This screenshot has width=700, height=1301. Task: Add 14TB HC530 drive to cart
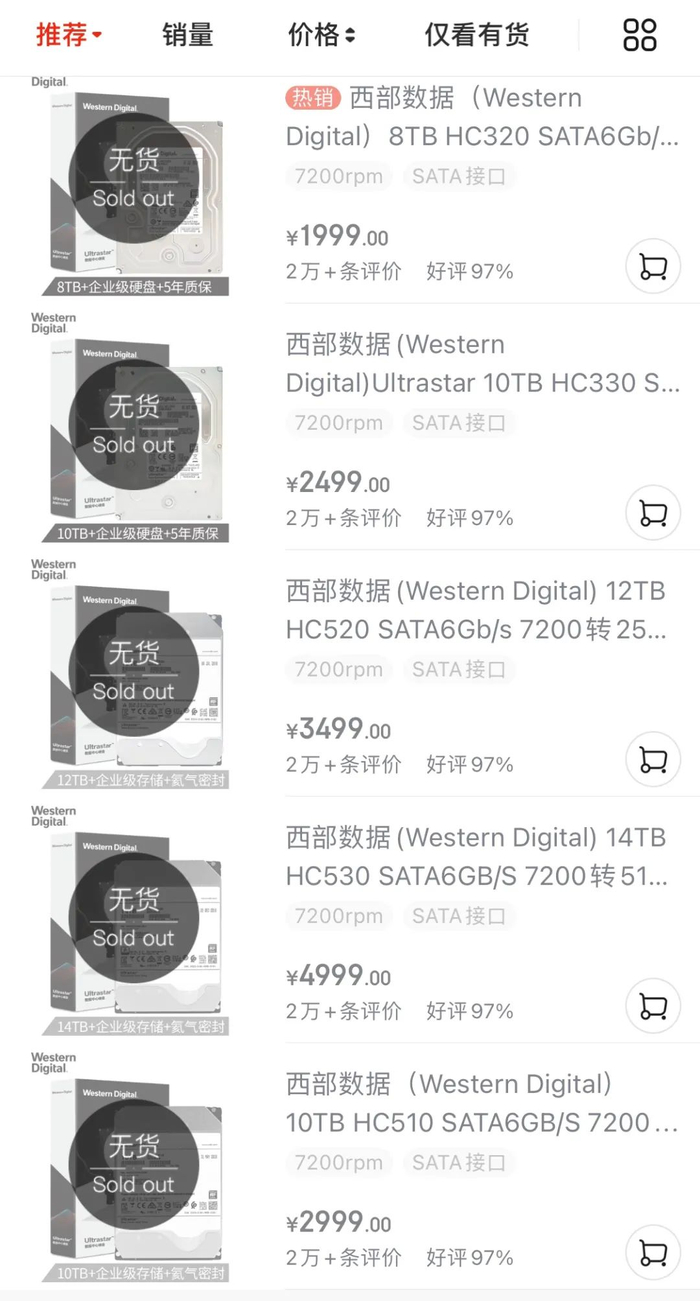click(653, 1006)
